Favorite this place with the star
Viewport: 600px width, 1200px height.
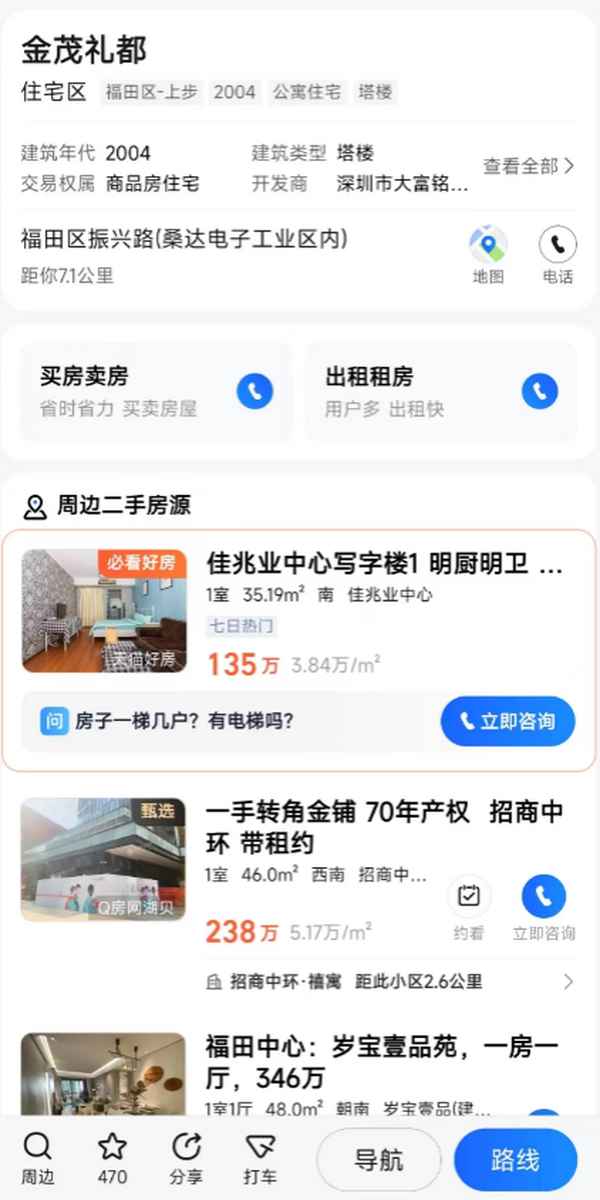(x=112, y=1158)
